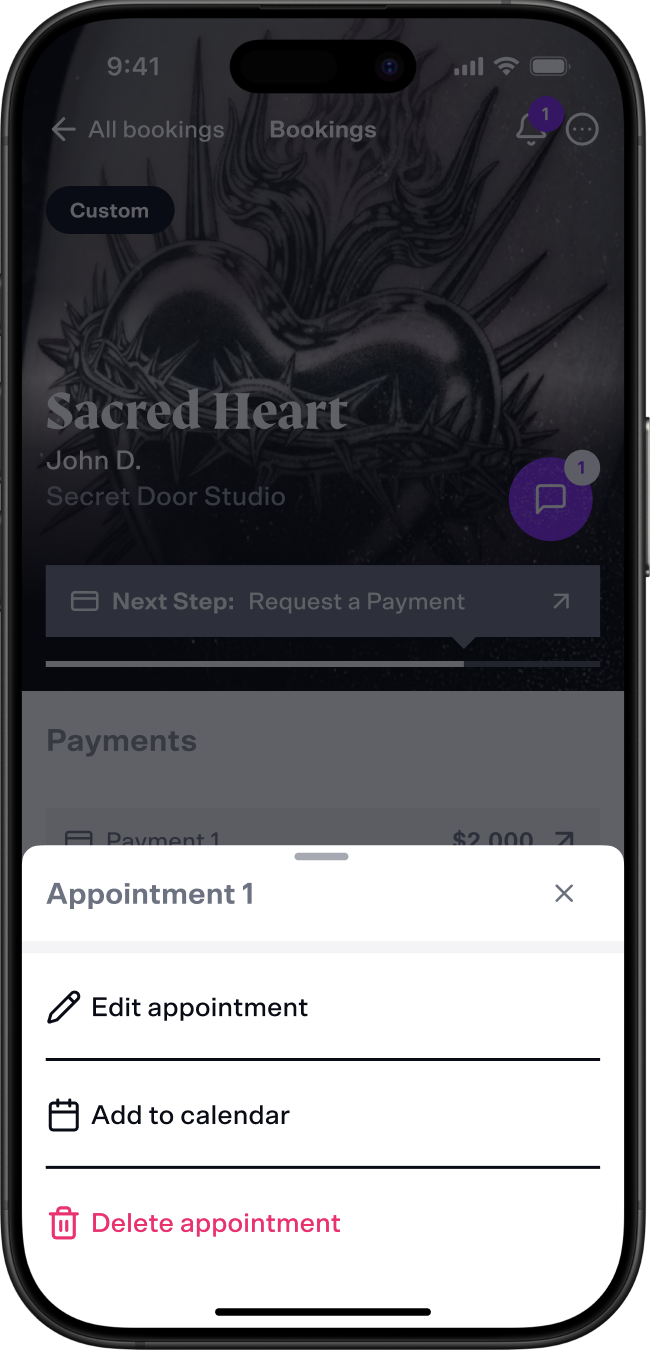The image size is (654, 1358).
Task: Go back to All bookings
Action: 137,130
